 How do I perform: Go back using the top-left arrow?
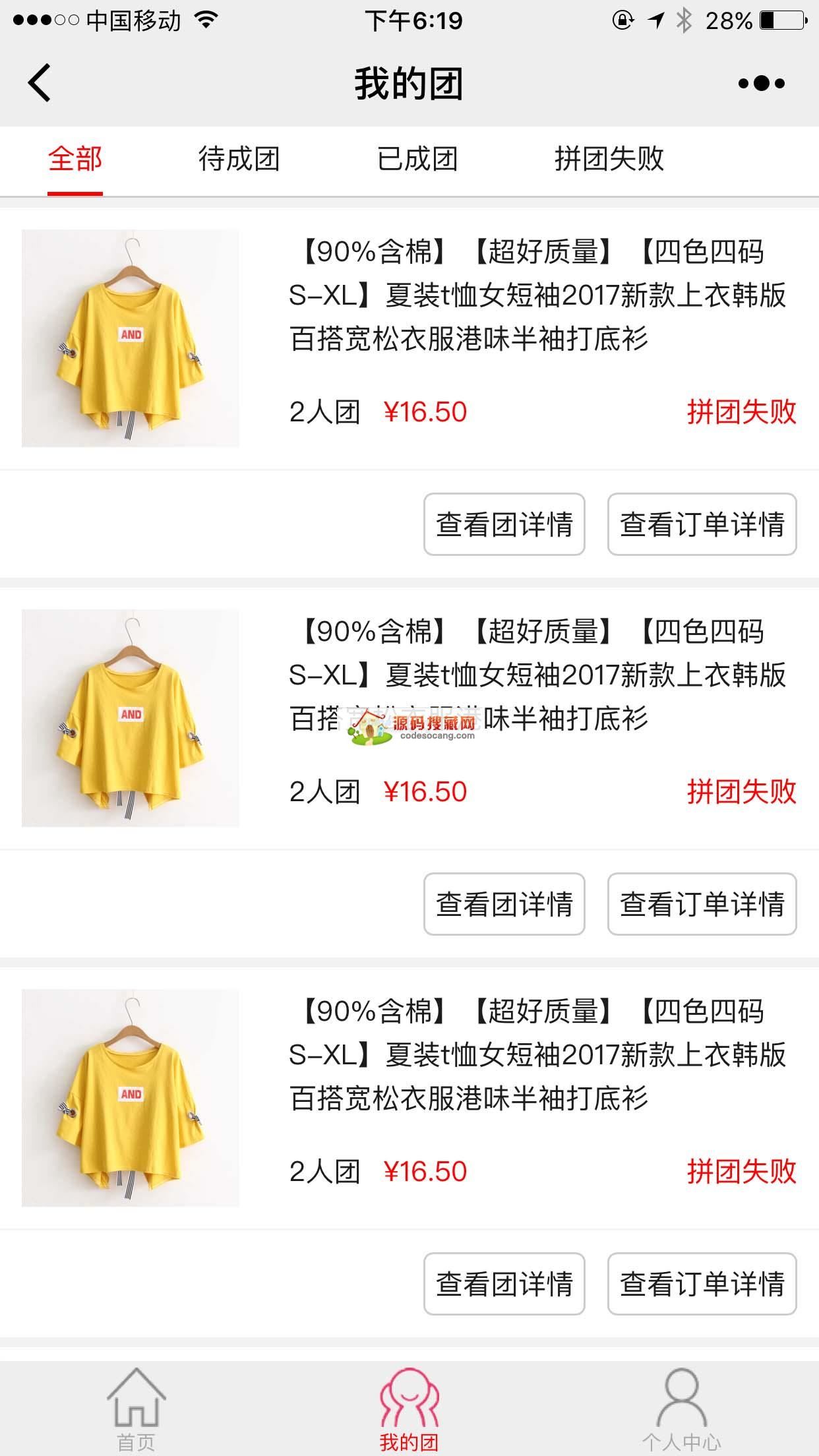[x=40, y=83]
